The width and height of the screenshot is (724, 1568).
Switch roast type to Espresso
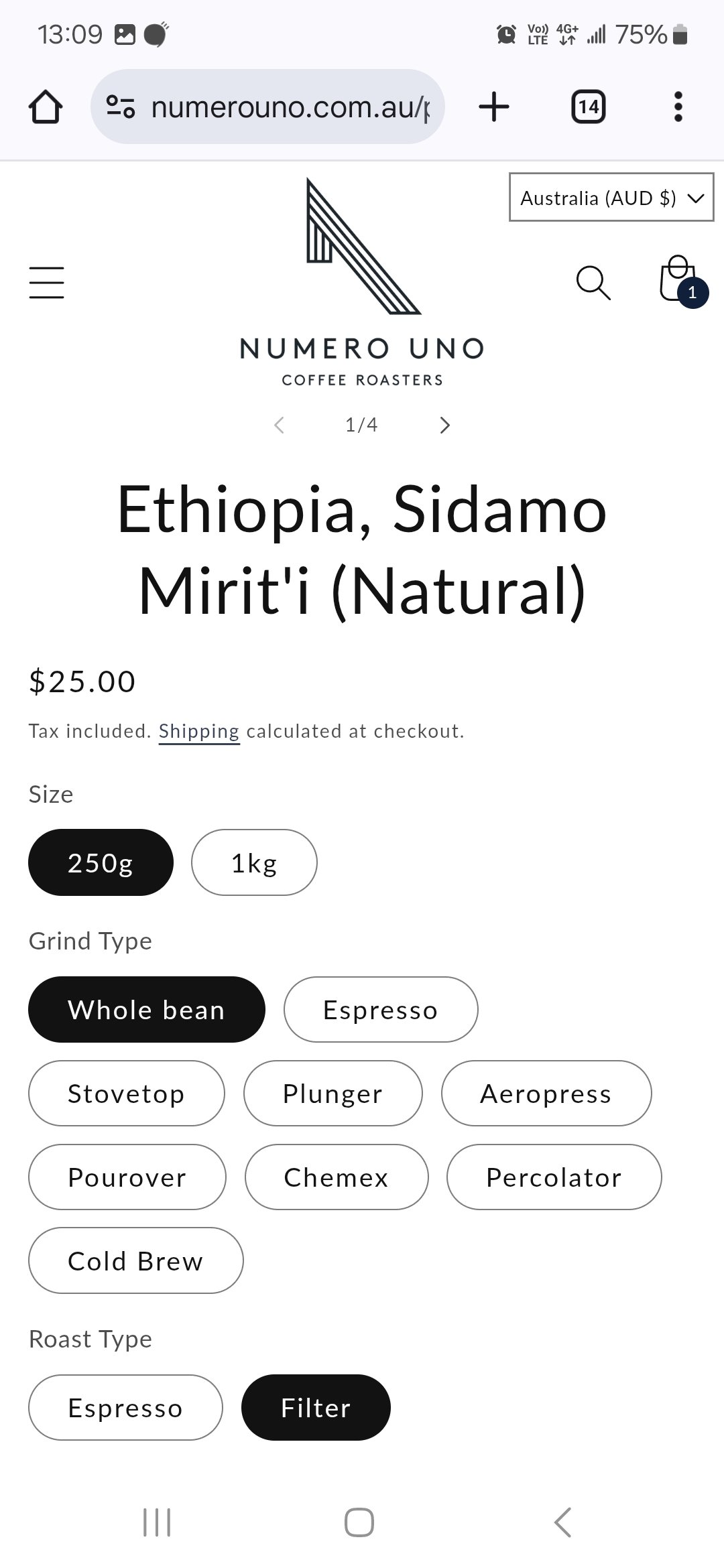(125, 1407)
